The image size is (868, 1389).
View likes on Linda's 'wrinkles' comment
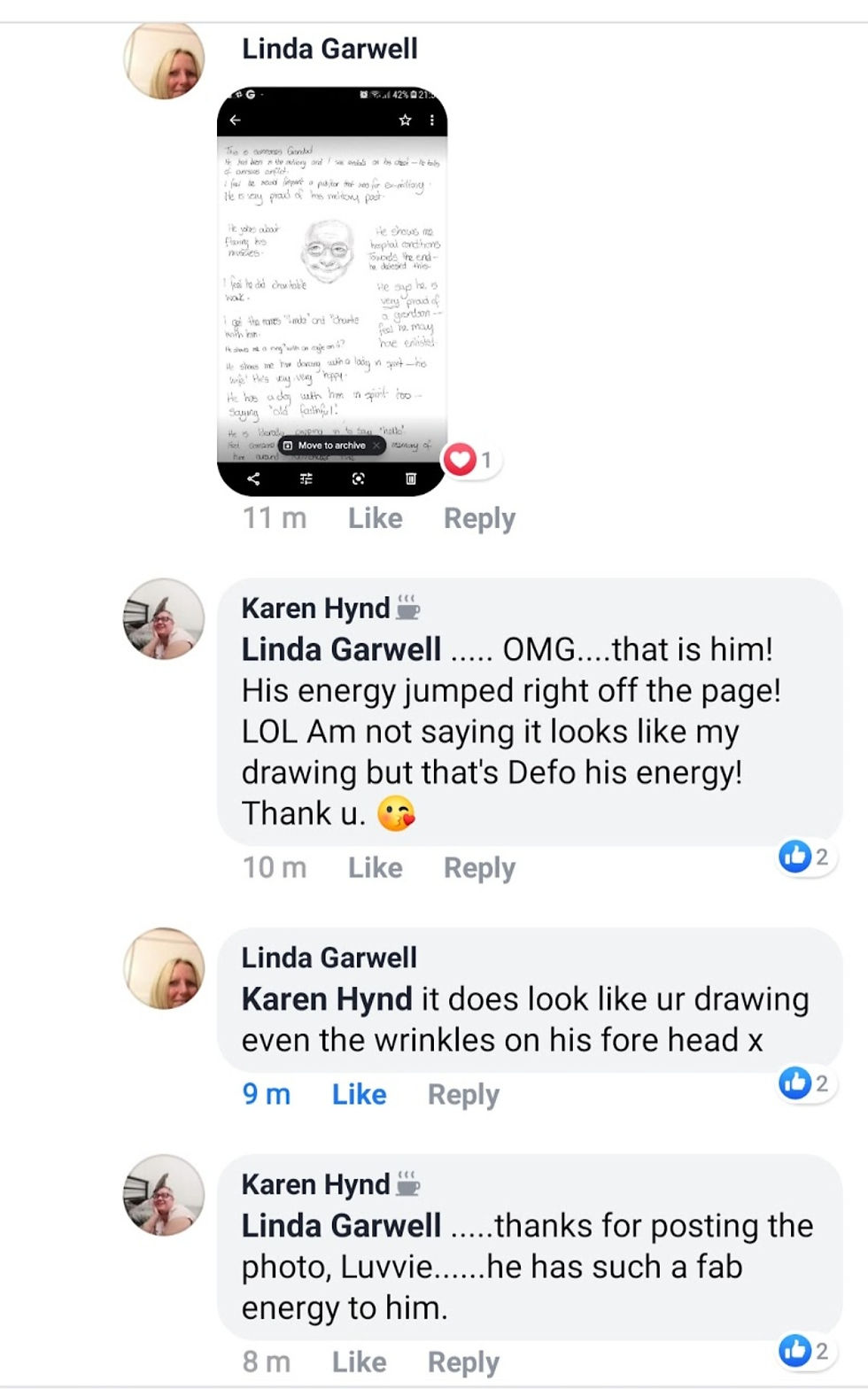coord(804,1082)
